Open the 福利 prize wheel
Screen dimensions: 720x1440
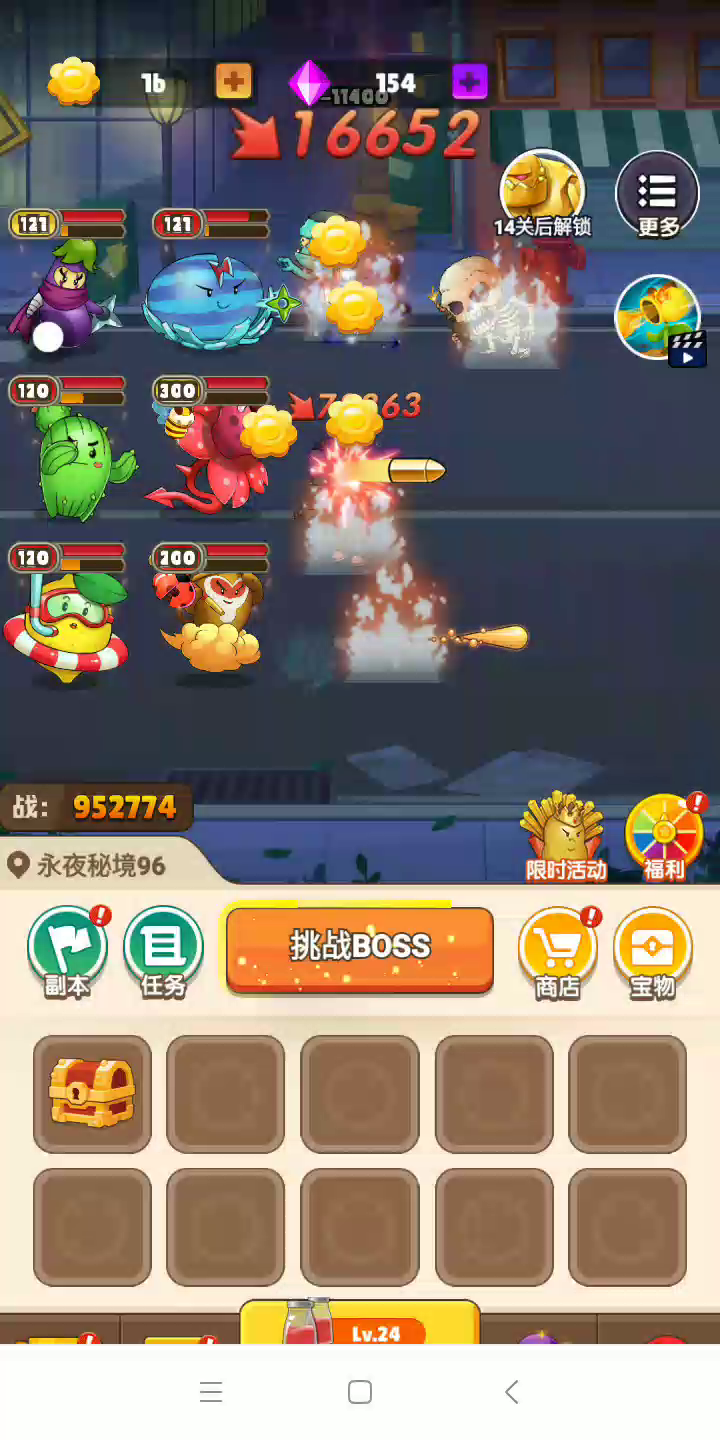[x=664, y=837]
